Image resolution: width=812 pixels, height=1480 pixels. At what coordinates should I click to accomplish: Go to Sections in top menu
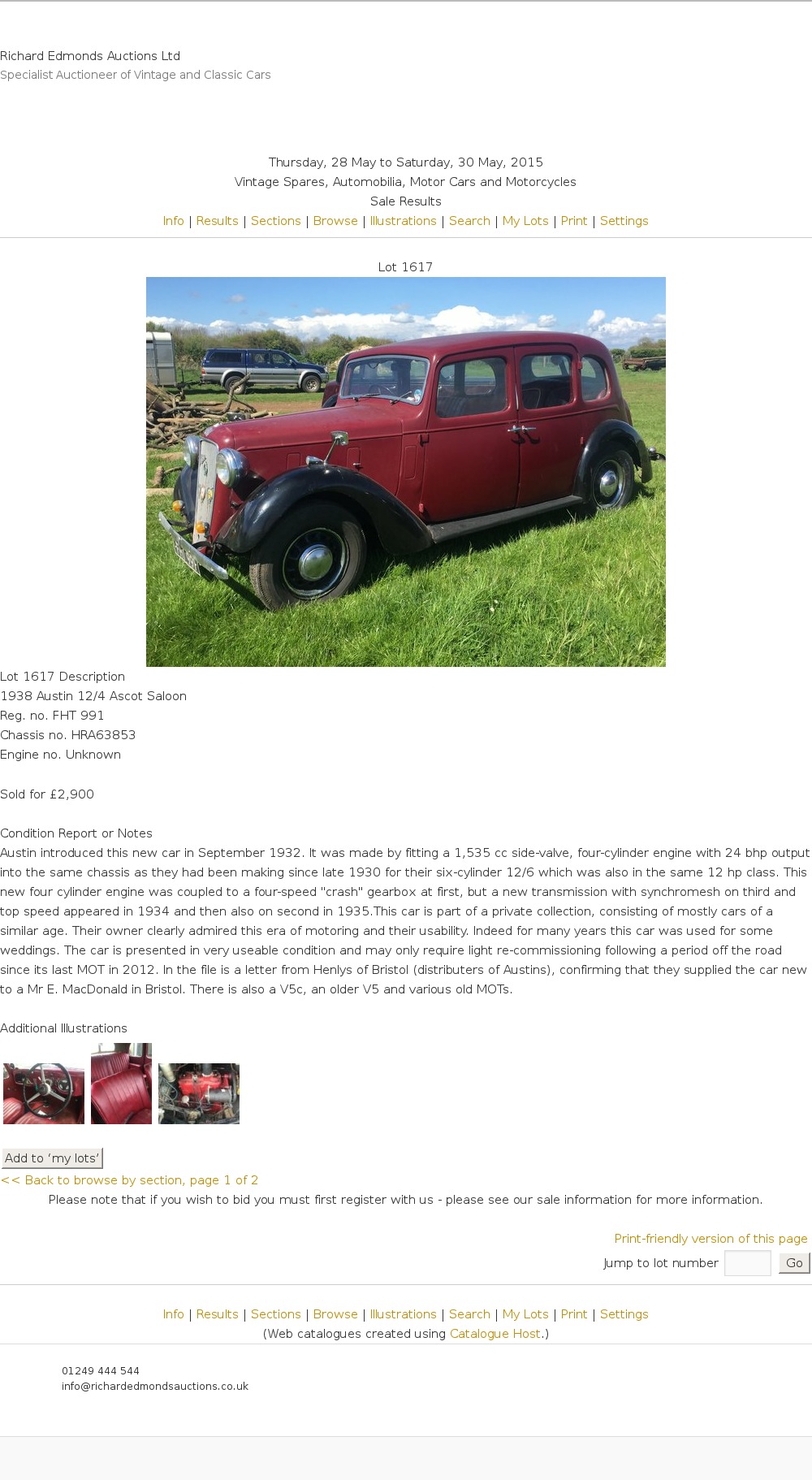point(275,221)
